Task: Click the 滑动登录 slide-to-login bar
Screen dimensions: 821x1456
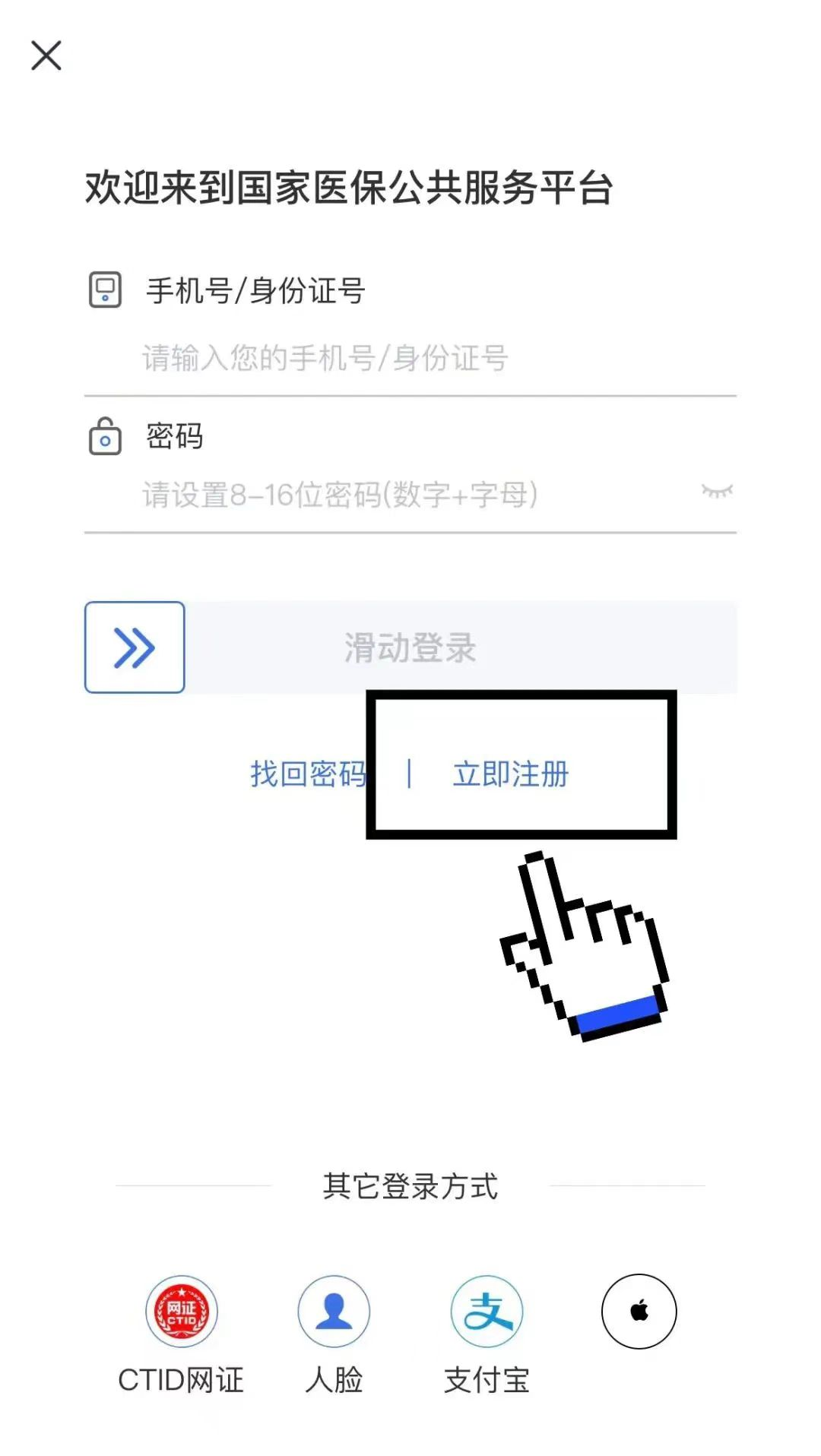Action: (410, 647)
